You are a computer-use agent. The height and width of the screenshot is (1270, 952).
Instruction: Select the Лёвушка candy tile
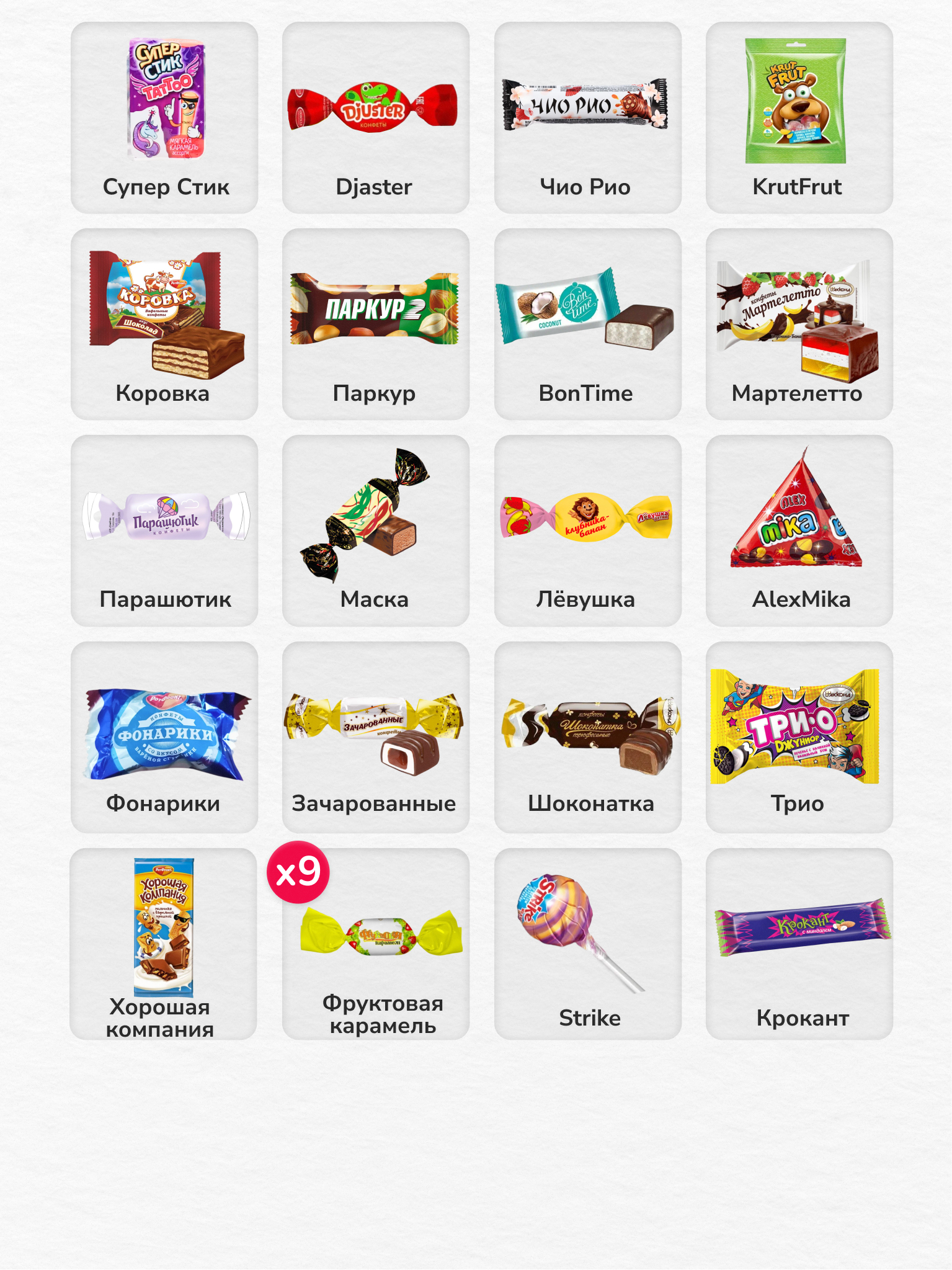[x=588, y=531]
